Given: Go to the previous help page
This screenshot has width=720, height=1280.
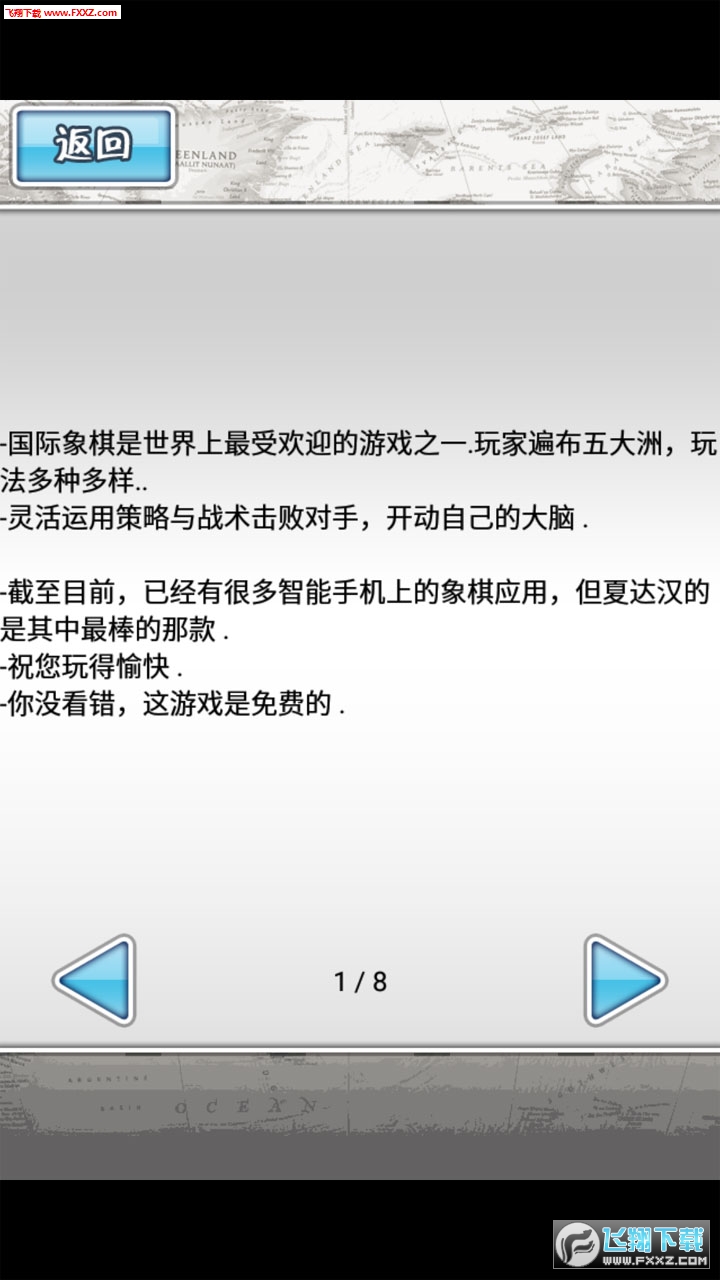Looking at the screenshot, I should [x=96, y=980].
